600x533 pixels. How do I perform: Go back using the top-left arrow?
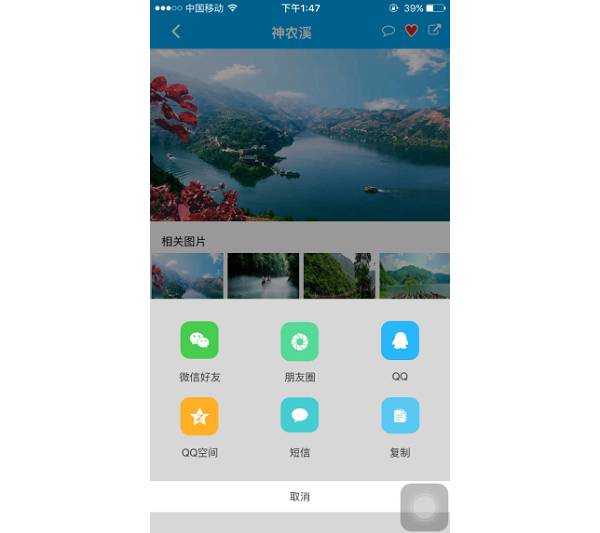tap(176, 32)
